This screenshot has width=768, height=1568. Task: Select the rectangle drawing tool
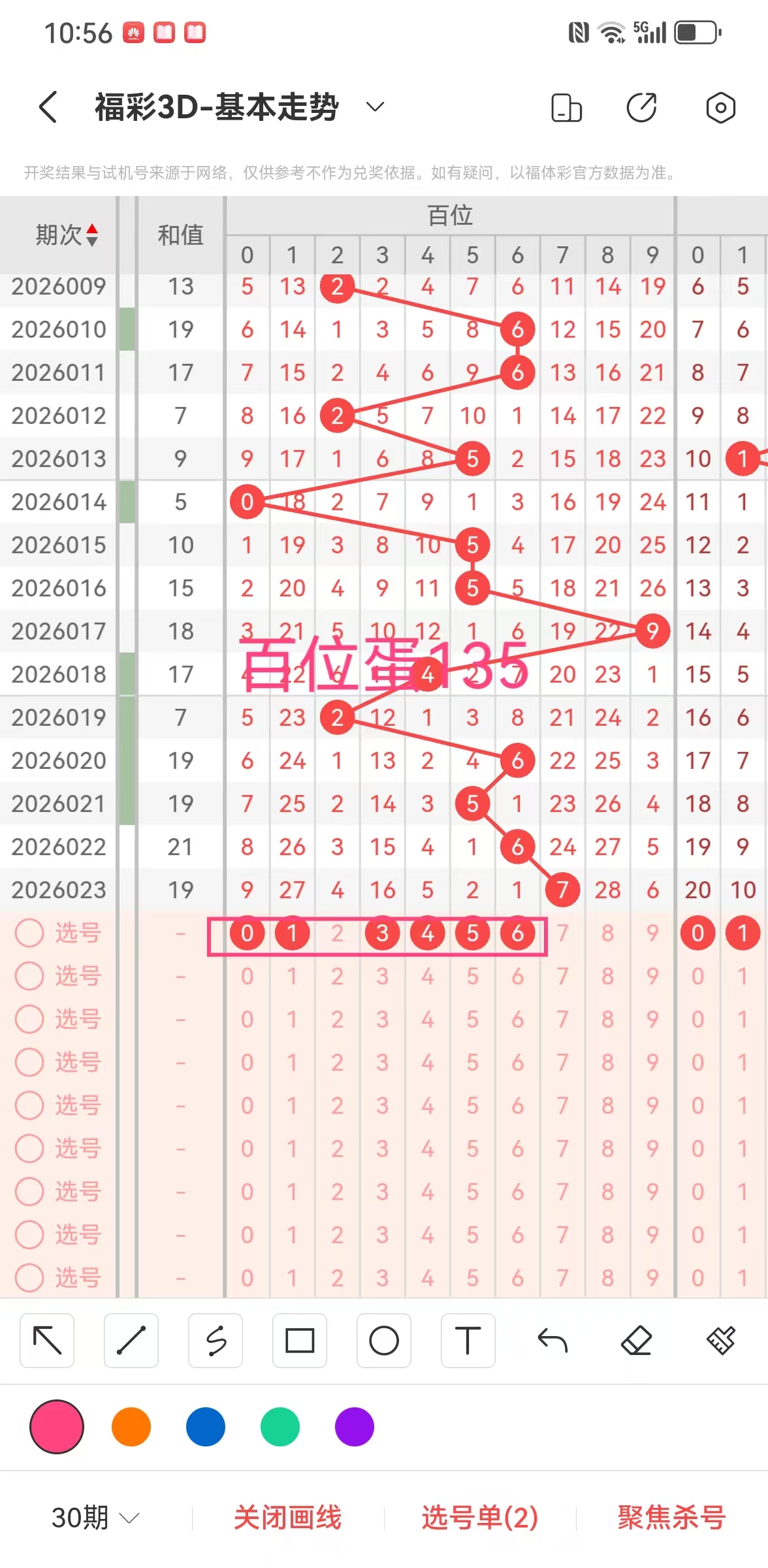(300, 1341)
